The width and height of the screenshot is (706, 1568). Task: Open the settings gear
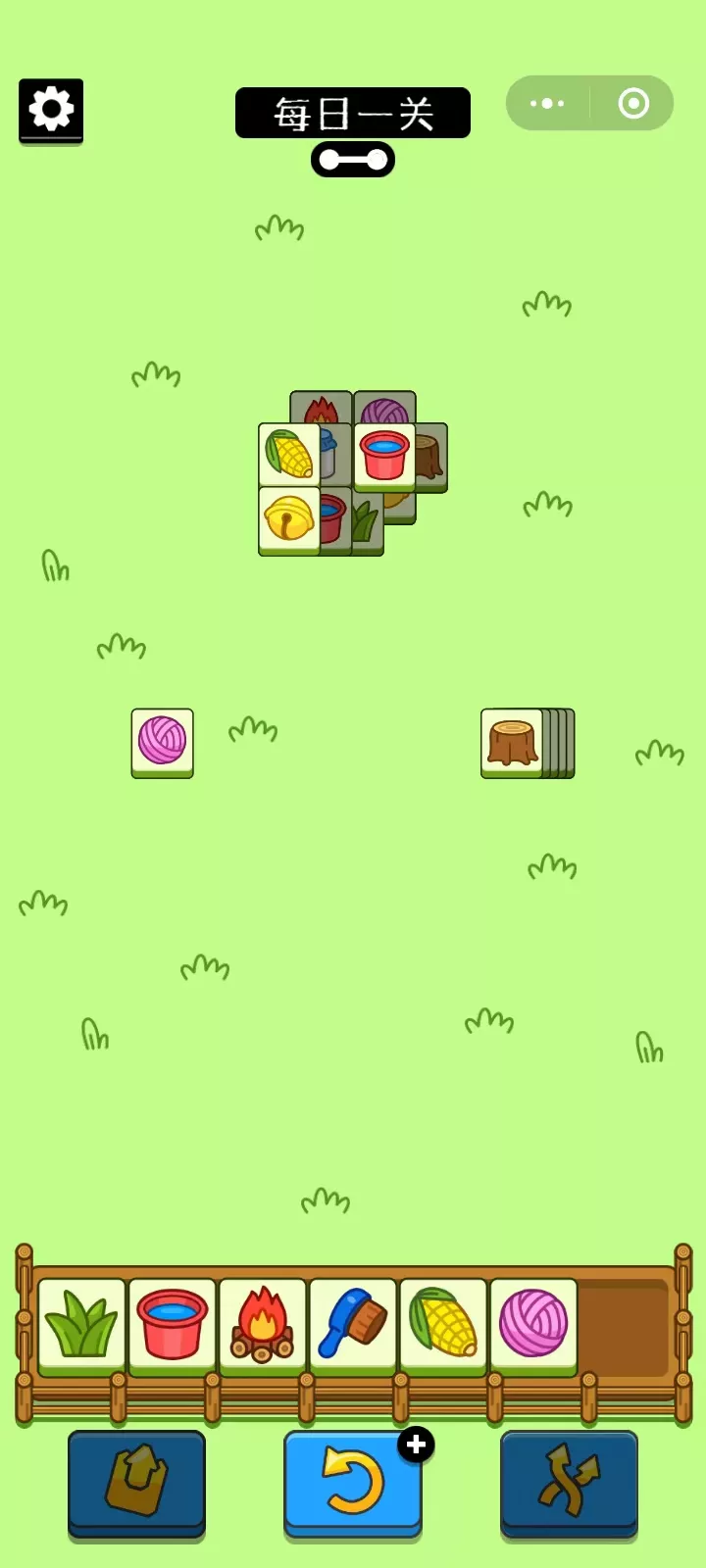[x=51, y=109]
